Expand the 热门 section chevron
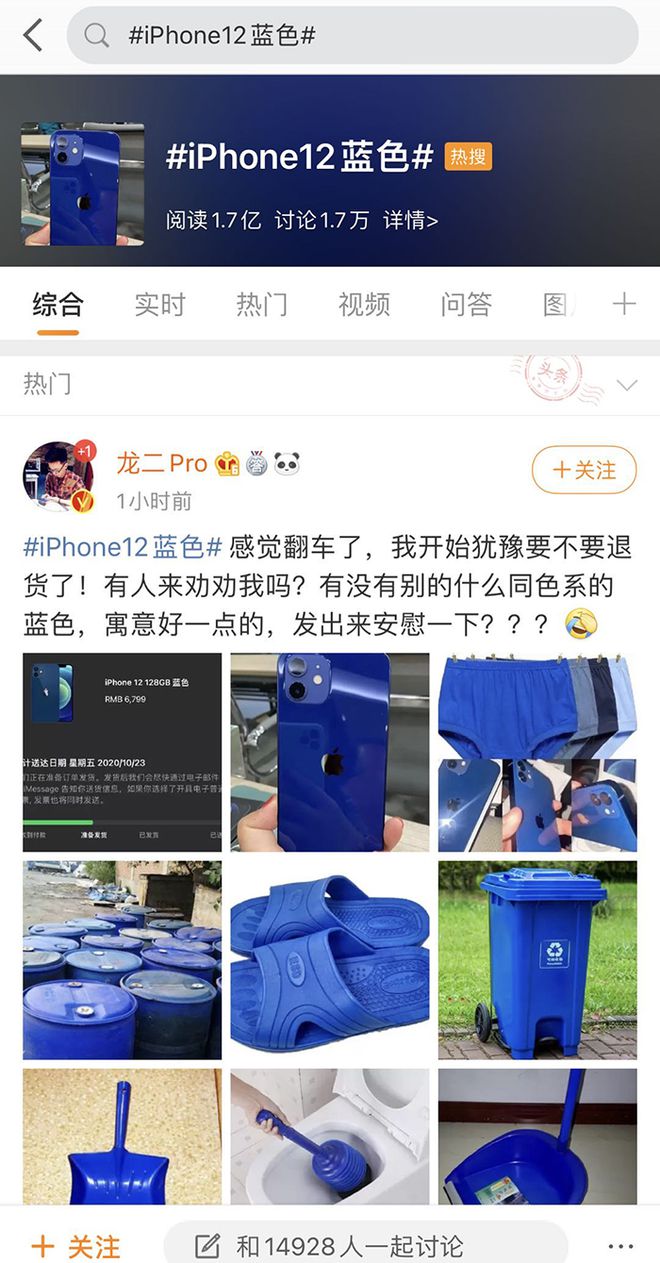This screenshot has width=660, height=1263. pyautogui.click(x=627, y=385)
